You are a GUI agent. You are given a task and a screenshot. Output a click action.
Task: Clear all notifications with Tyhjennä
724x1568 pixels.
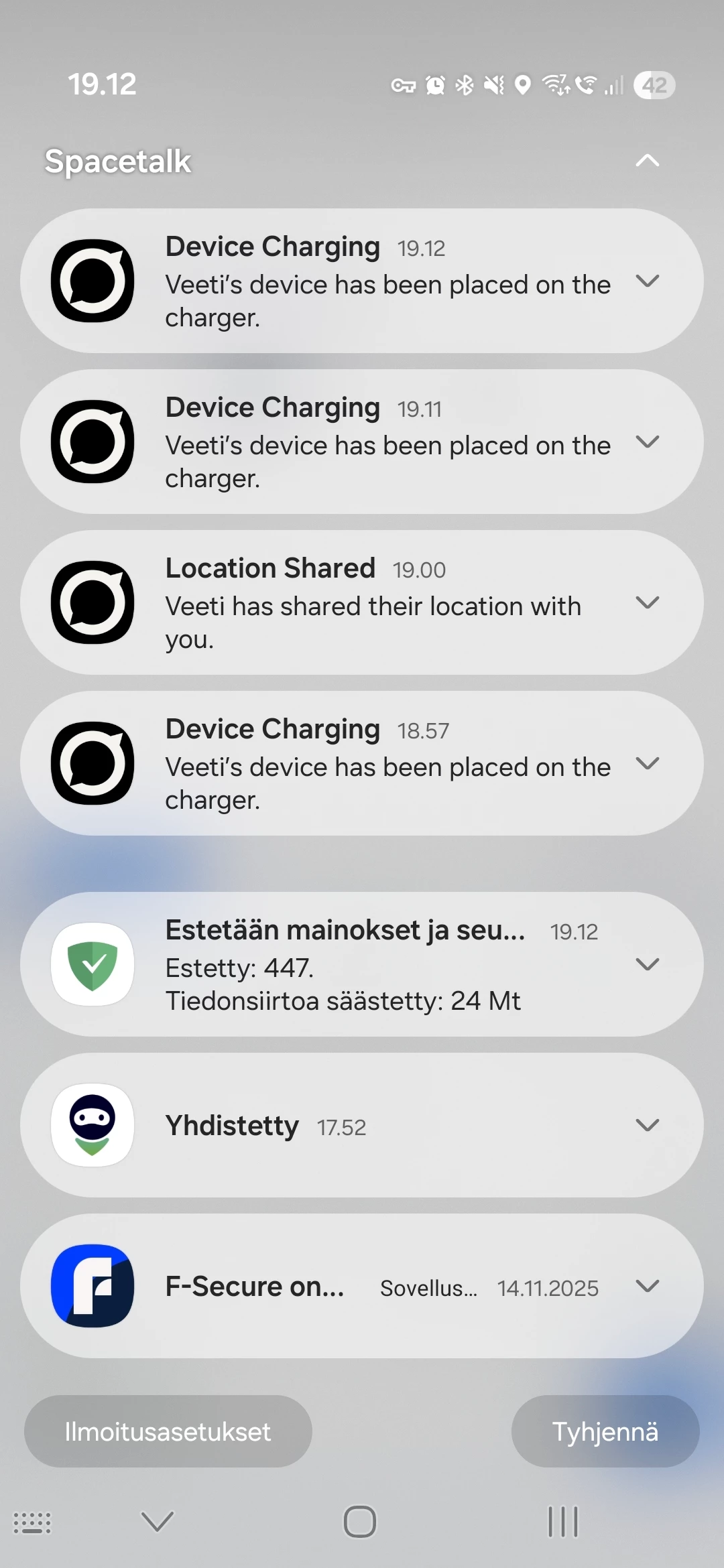point(605,1431)
